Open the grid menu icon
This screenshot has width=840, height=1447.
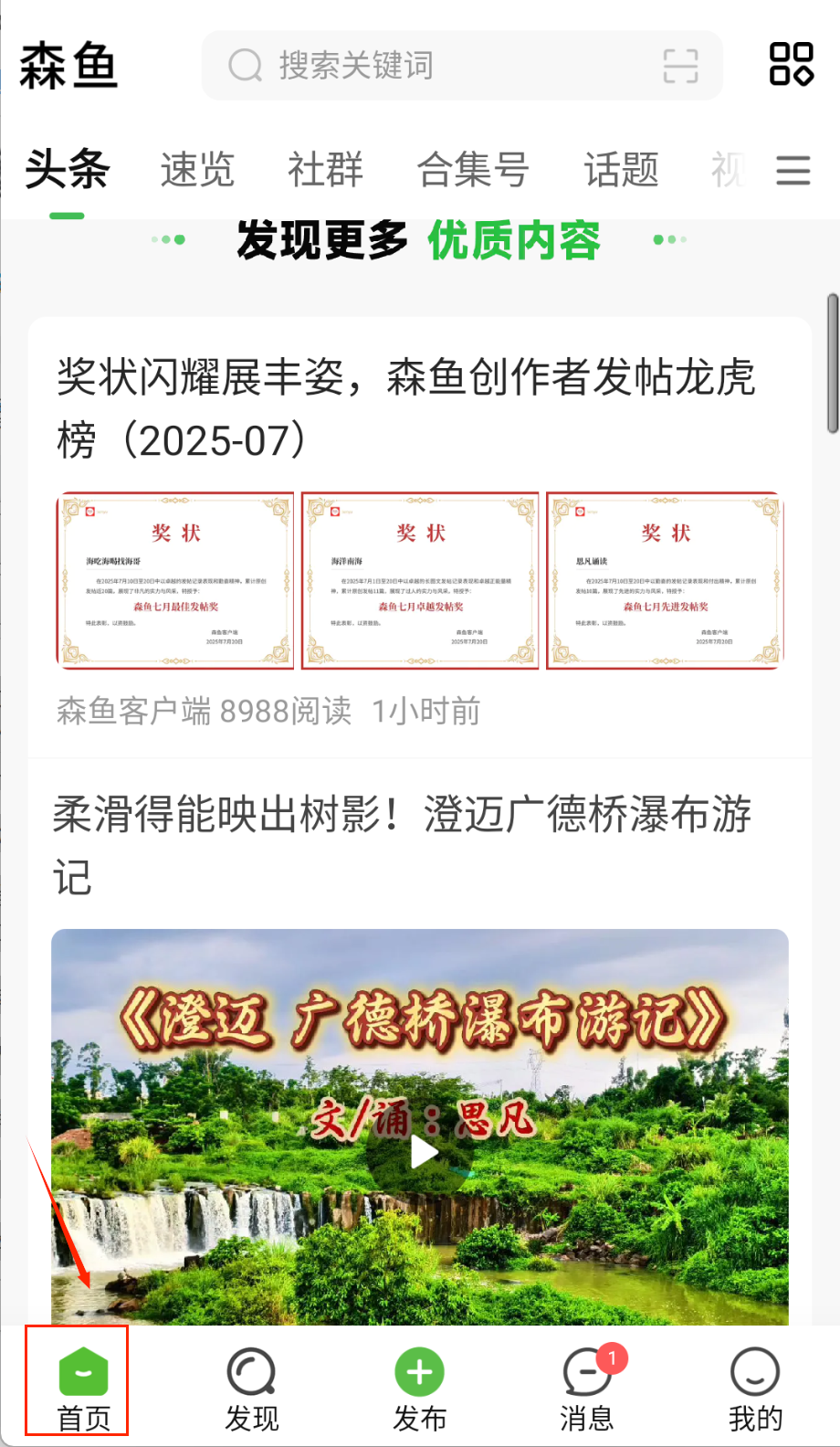(791, 64)
